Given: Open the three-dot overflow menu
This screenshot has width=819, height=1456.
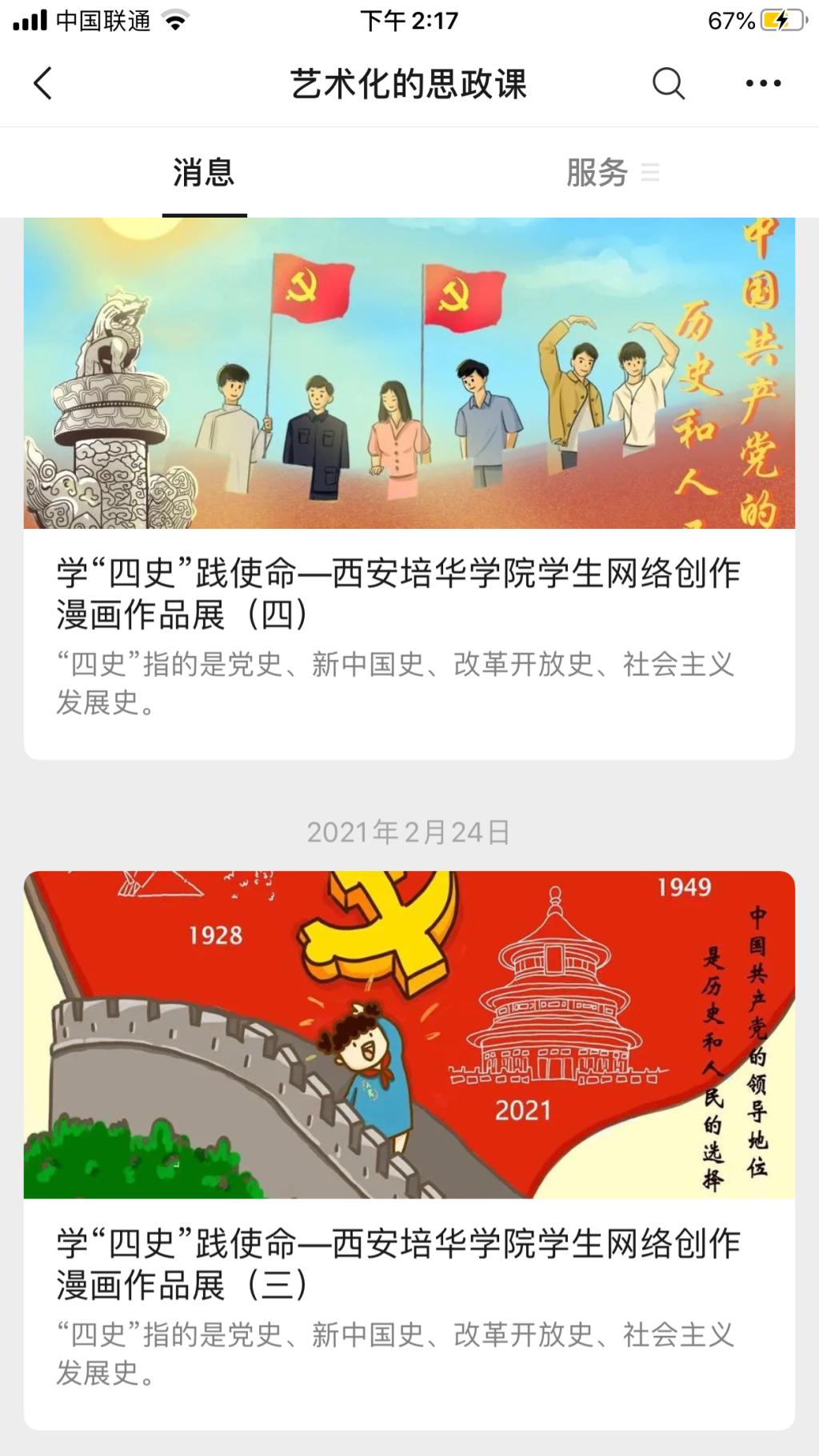Looking at the screenshot, I should tap(763, 83).
